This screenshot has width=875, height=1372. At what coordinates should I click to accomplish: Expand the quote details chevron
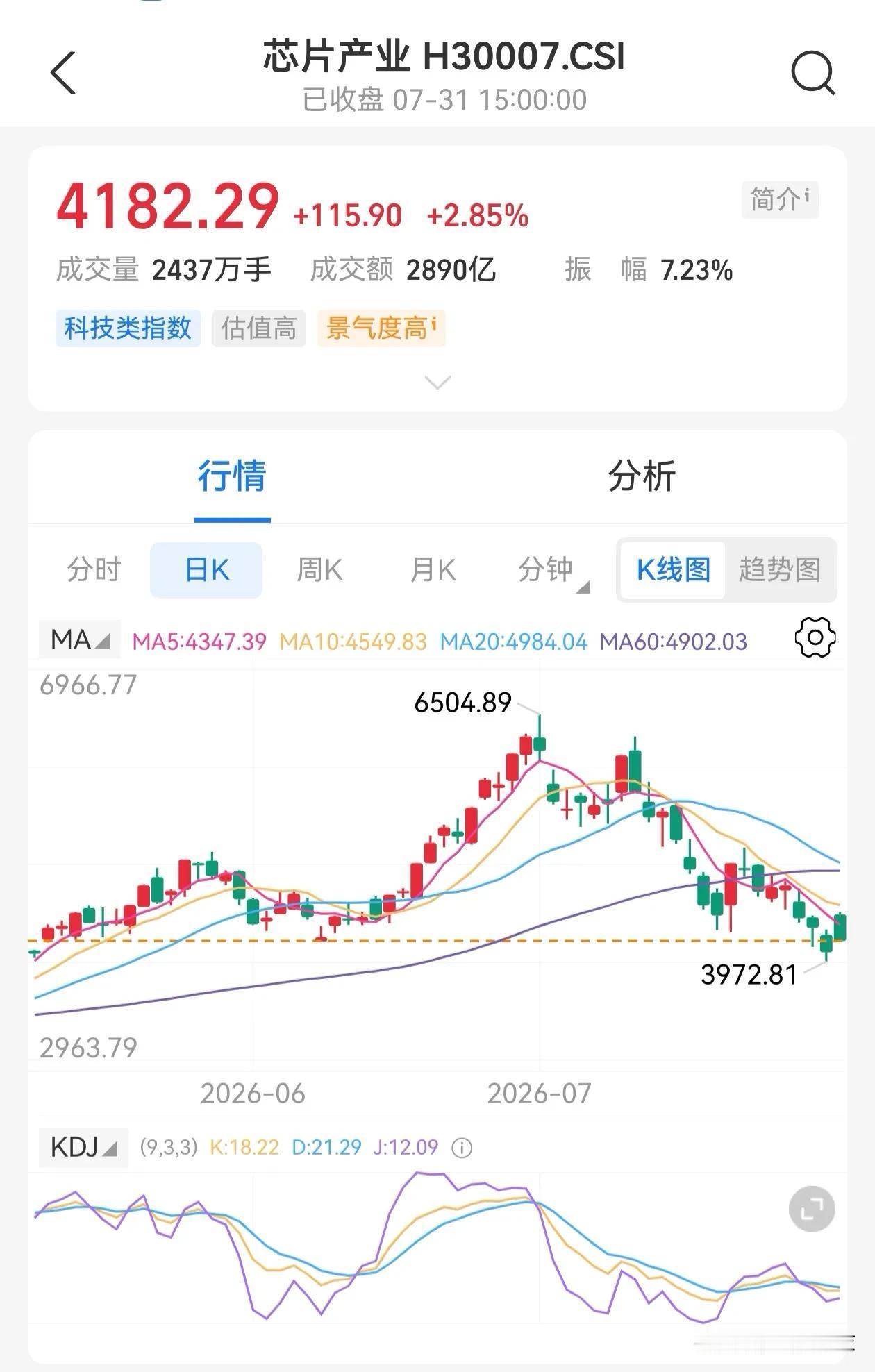click(437, 383)
